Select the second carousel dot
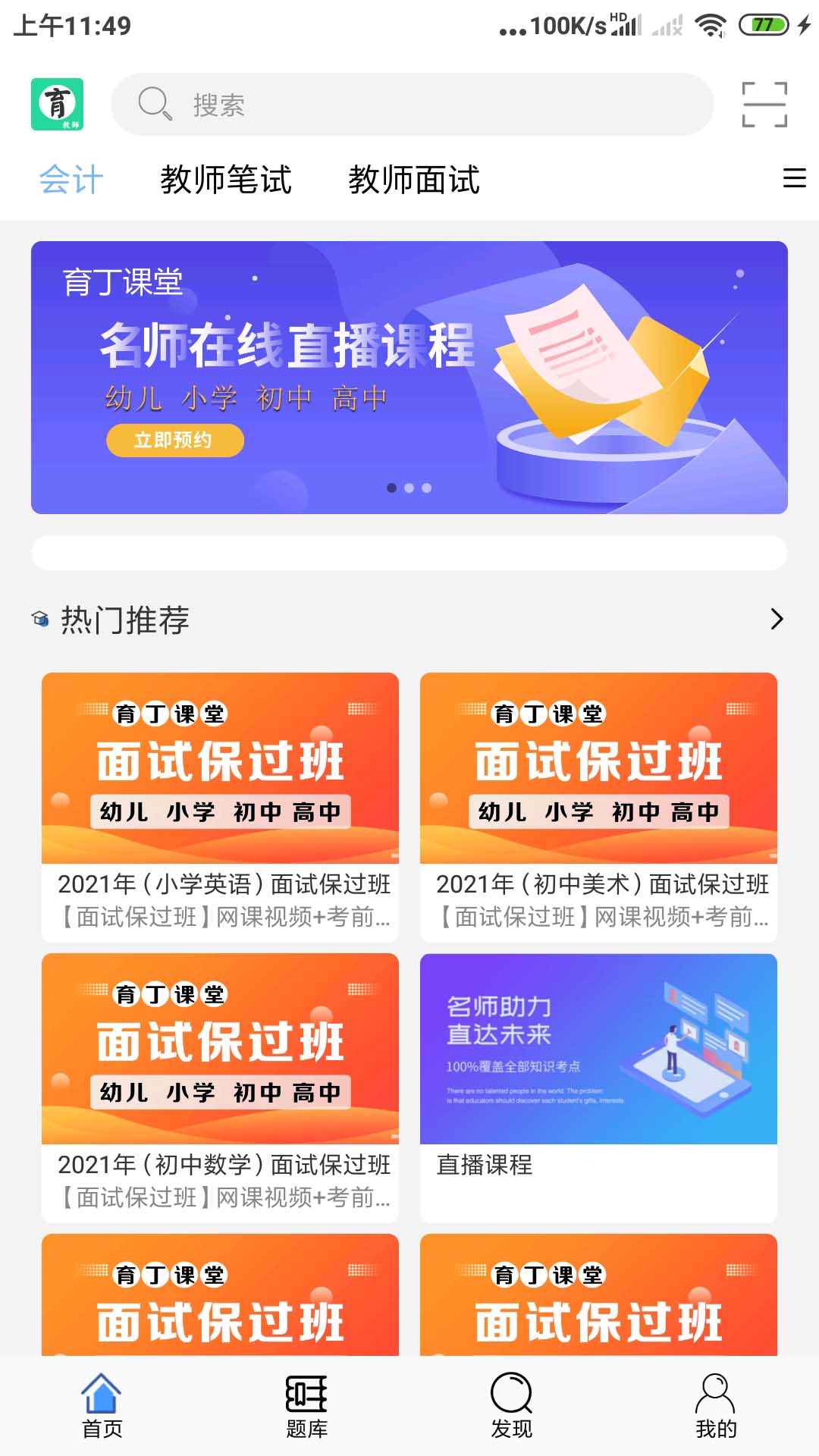 tap(409, 488)
